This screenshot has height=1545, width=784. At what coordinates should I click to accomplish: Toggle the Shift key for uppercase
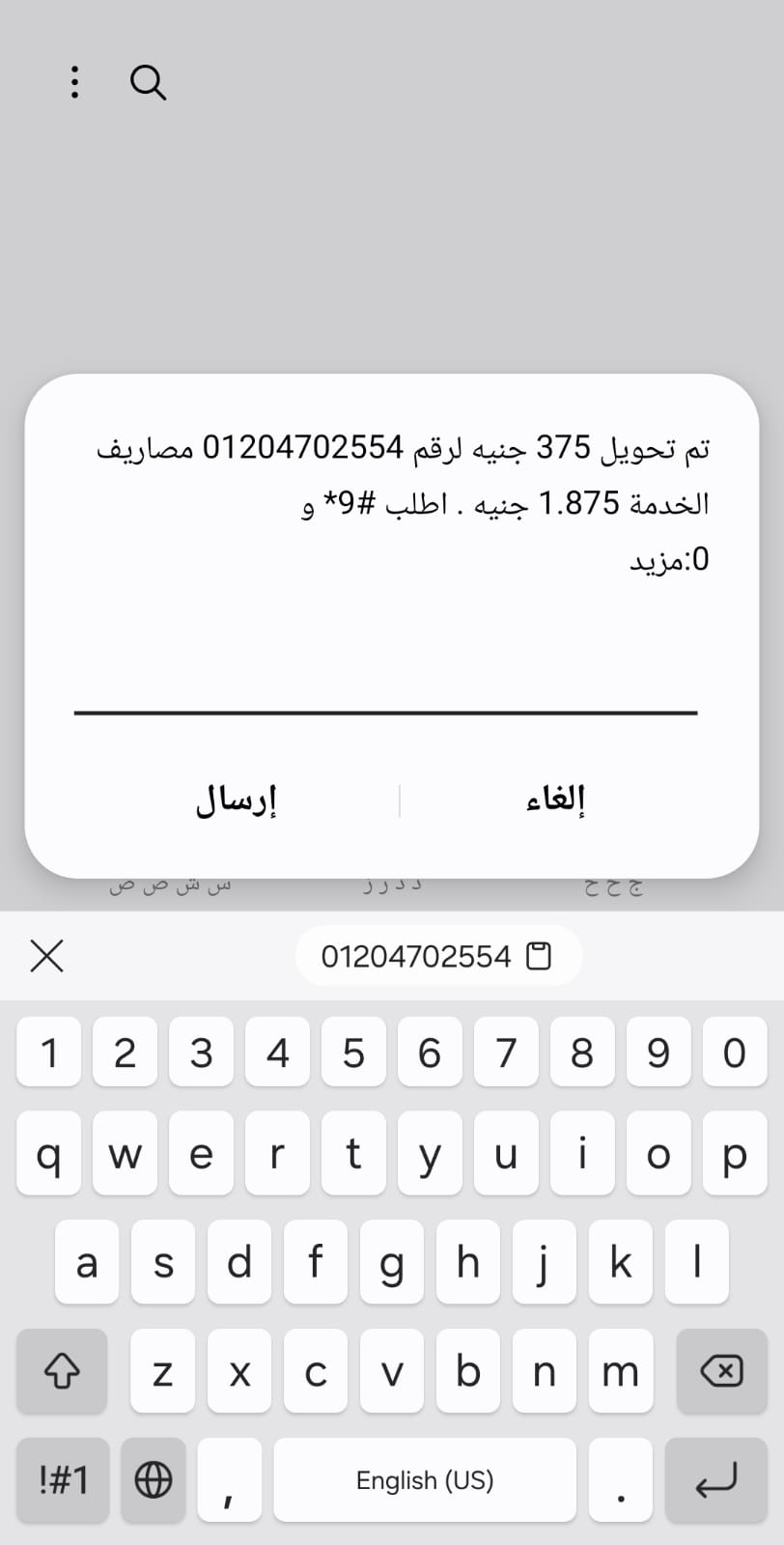(61, 1371)
